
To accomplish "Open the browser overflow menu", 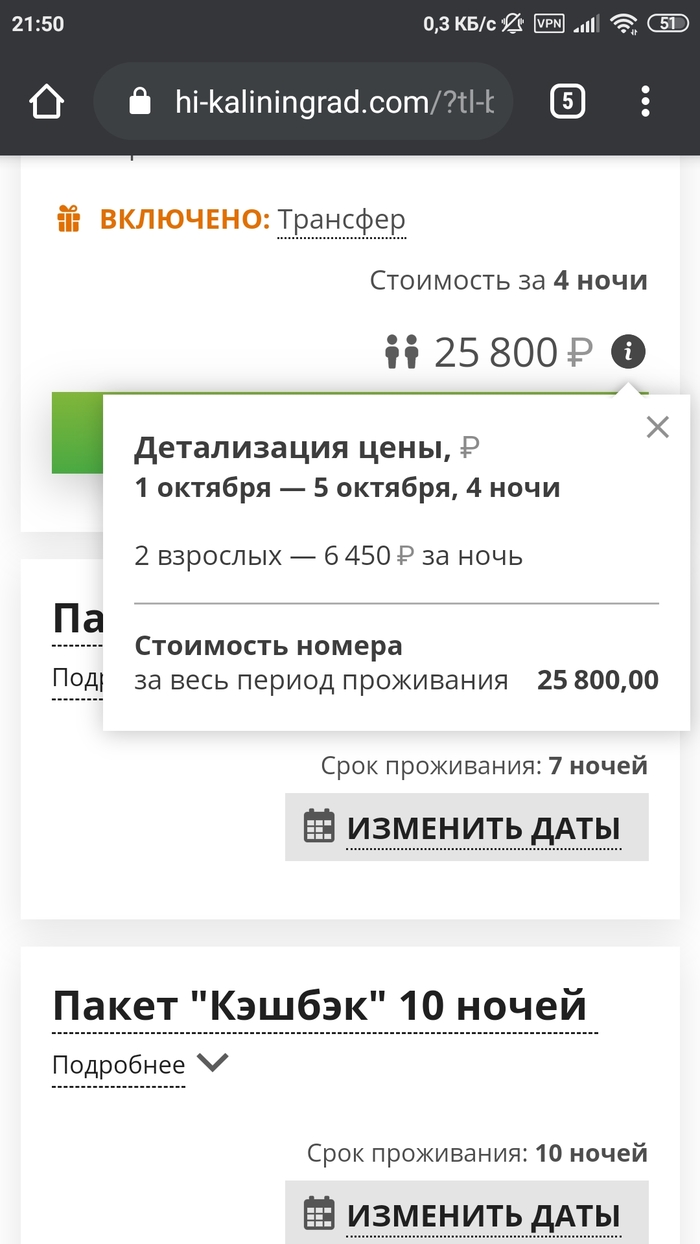I will click(x=645, y=101).
